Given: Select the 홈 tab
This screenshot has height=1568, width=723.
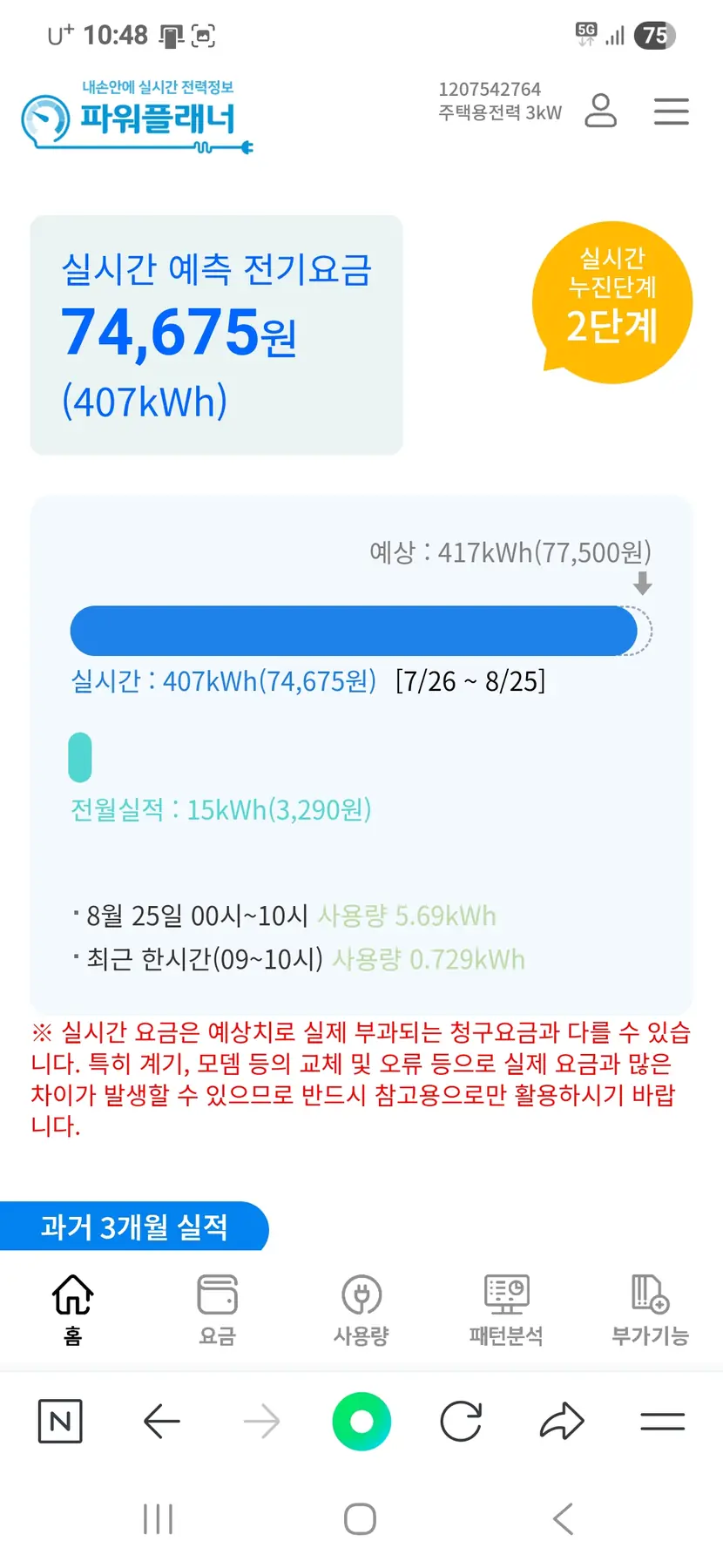Looking at the screenshot, I should pyautogui.click(x=73, y=1309).
